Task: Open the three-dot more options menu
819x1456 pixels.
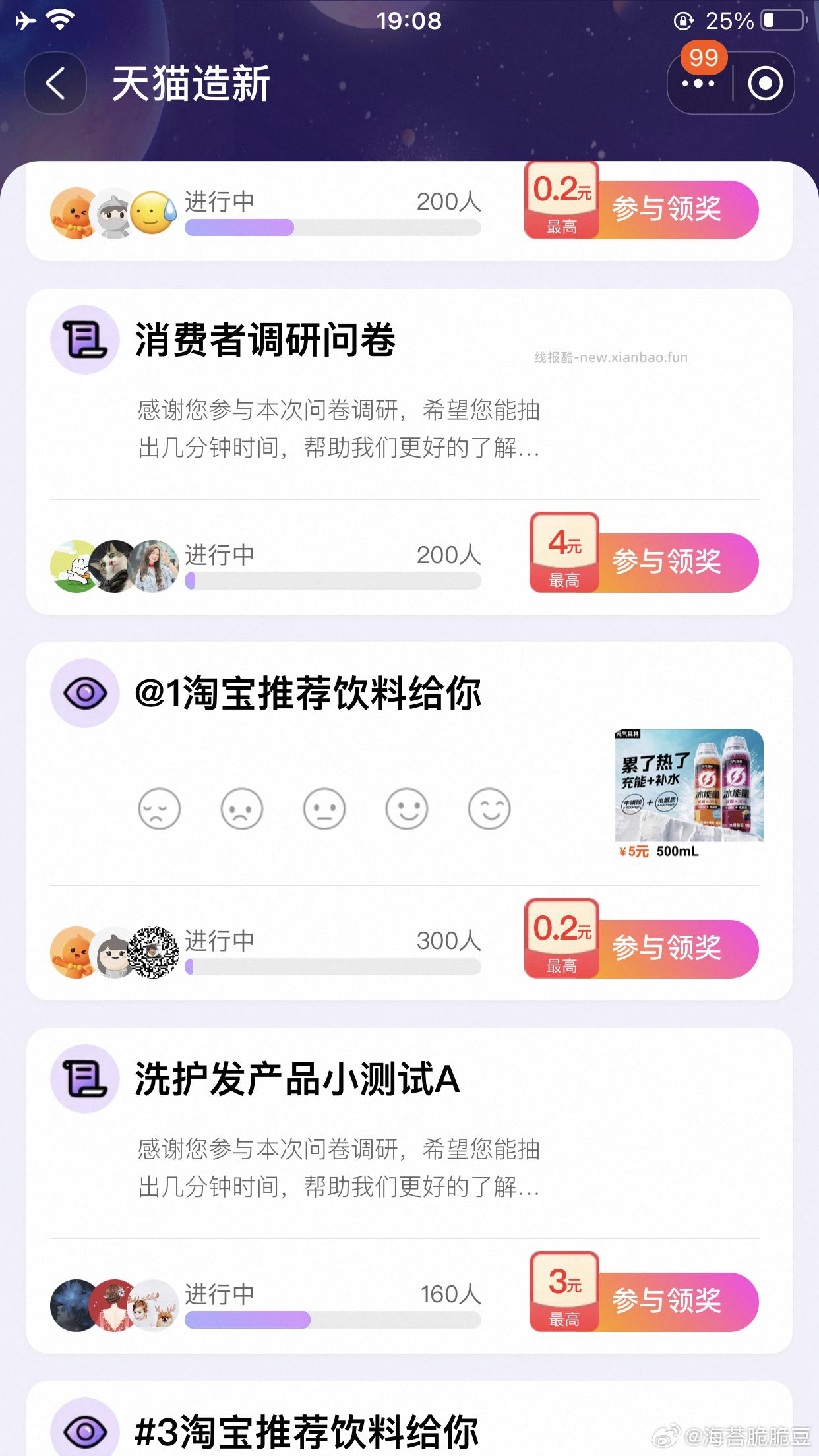Action: (697, 84)
